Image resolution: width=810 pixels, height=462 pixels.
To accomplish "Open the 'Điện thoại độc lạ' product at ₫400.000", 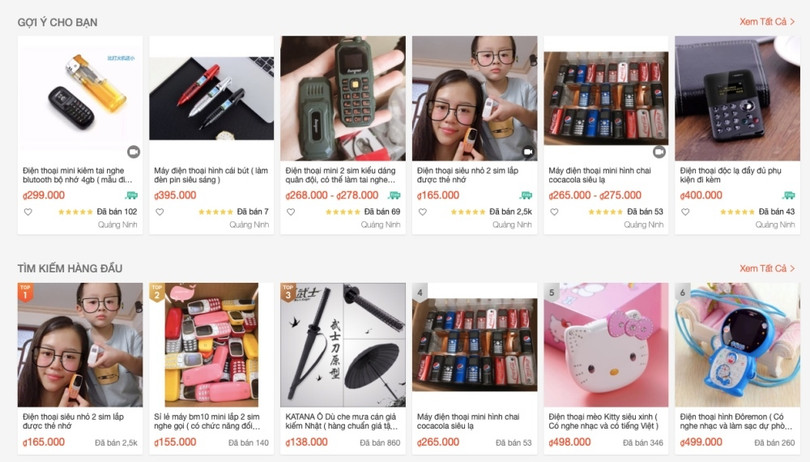I will [x=737, y=100].
